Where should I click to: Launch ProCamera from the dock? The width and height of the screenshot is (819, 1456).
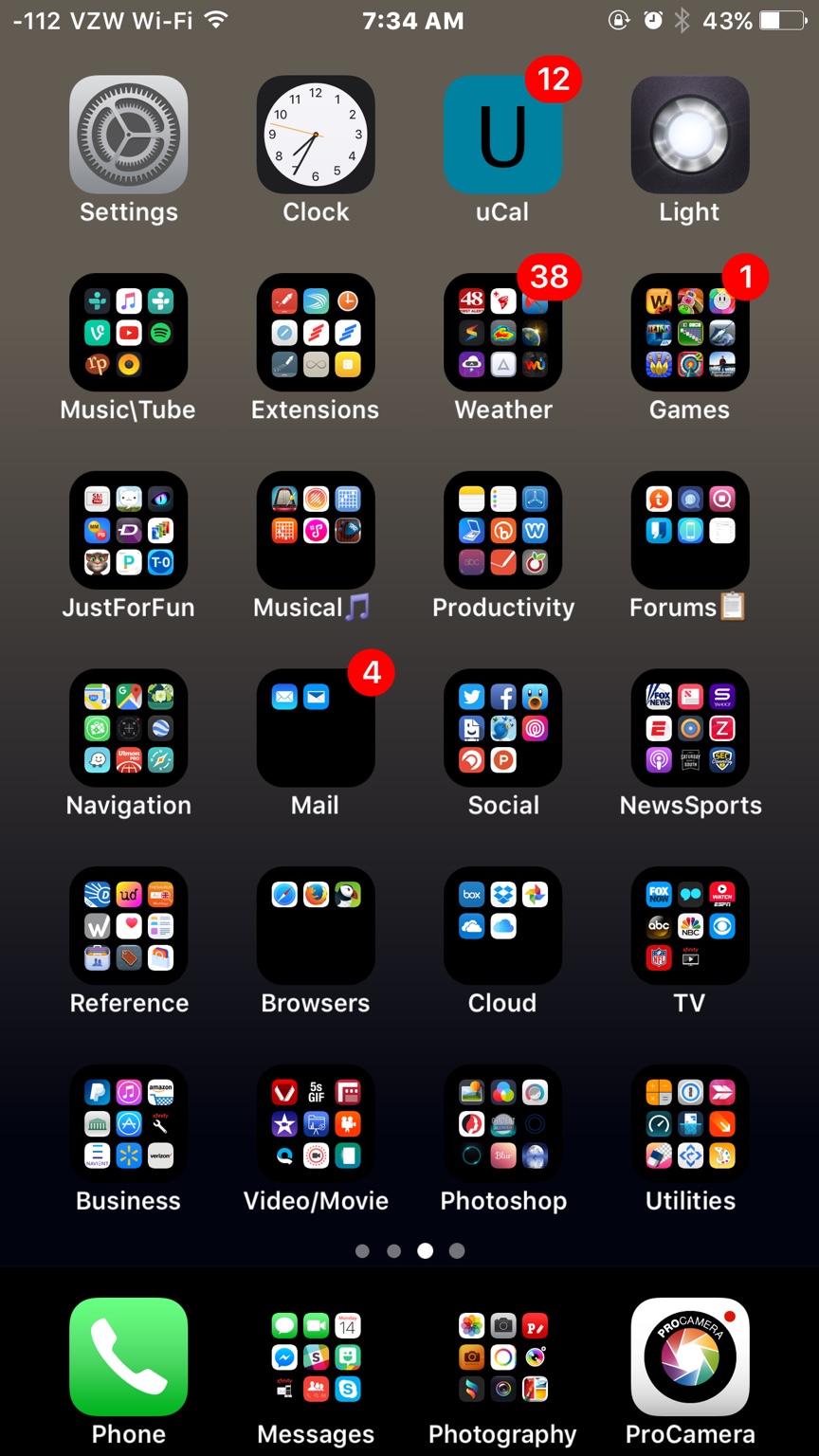point(690,1356)
